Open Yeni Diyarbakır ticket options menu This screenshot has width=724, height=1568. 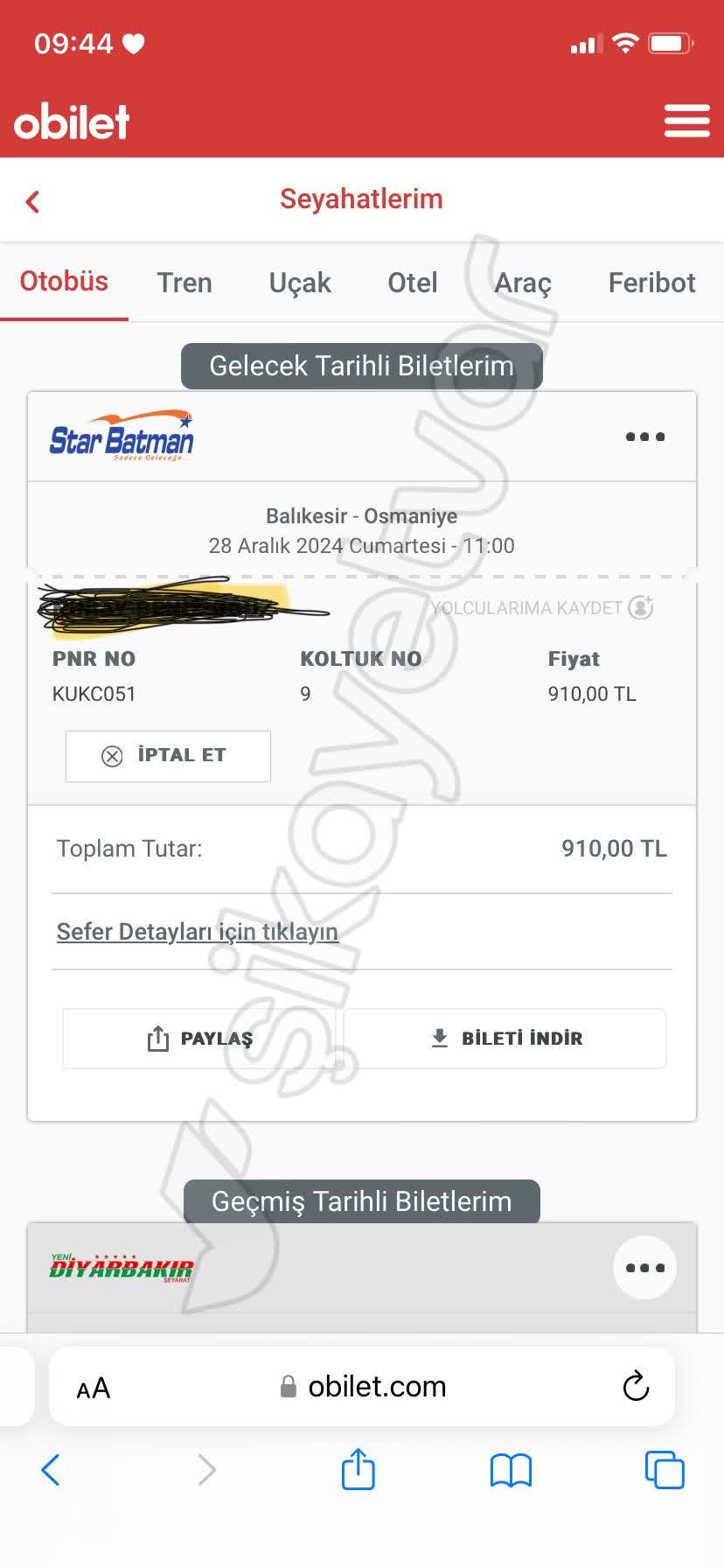point(645,1268)
